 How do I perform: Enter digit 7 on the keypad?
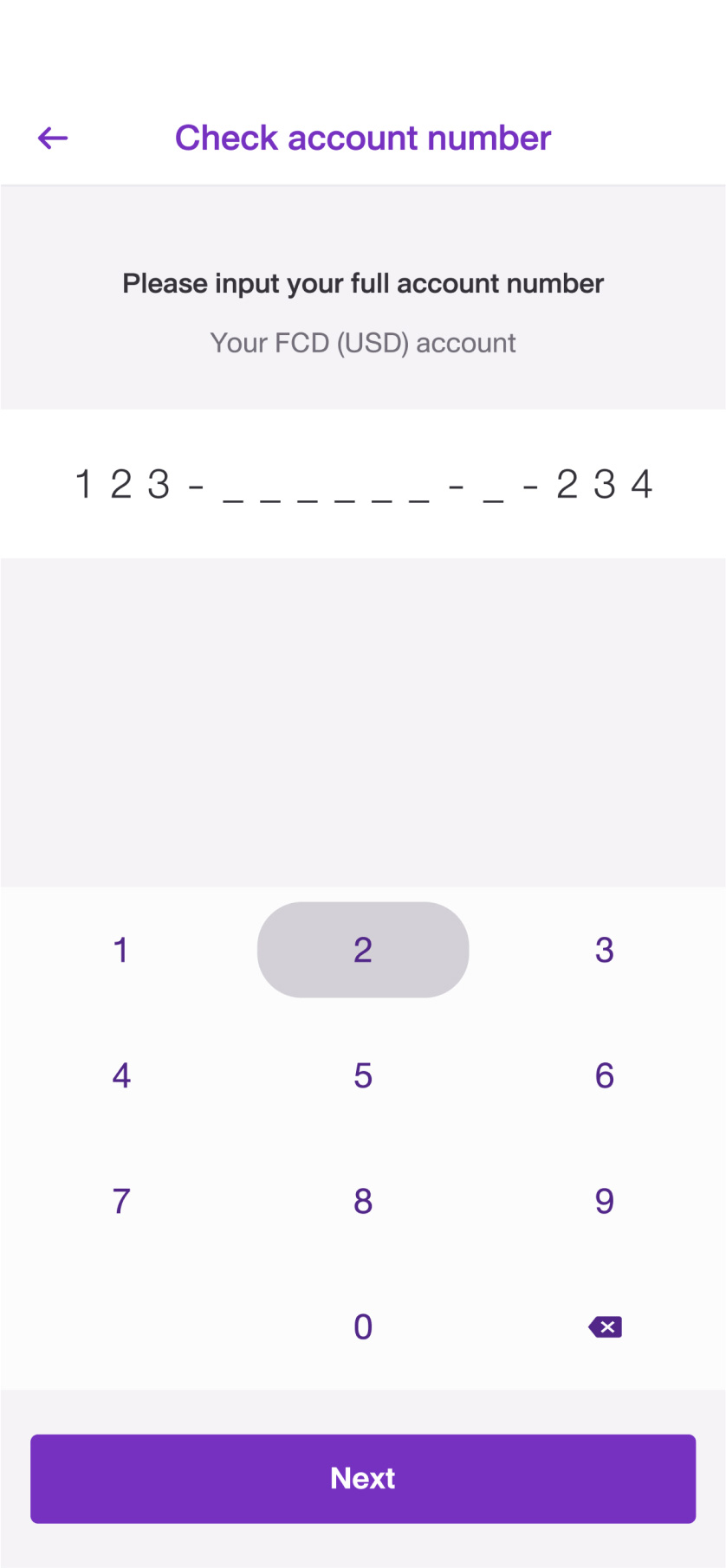click(121, 1201)
